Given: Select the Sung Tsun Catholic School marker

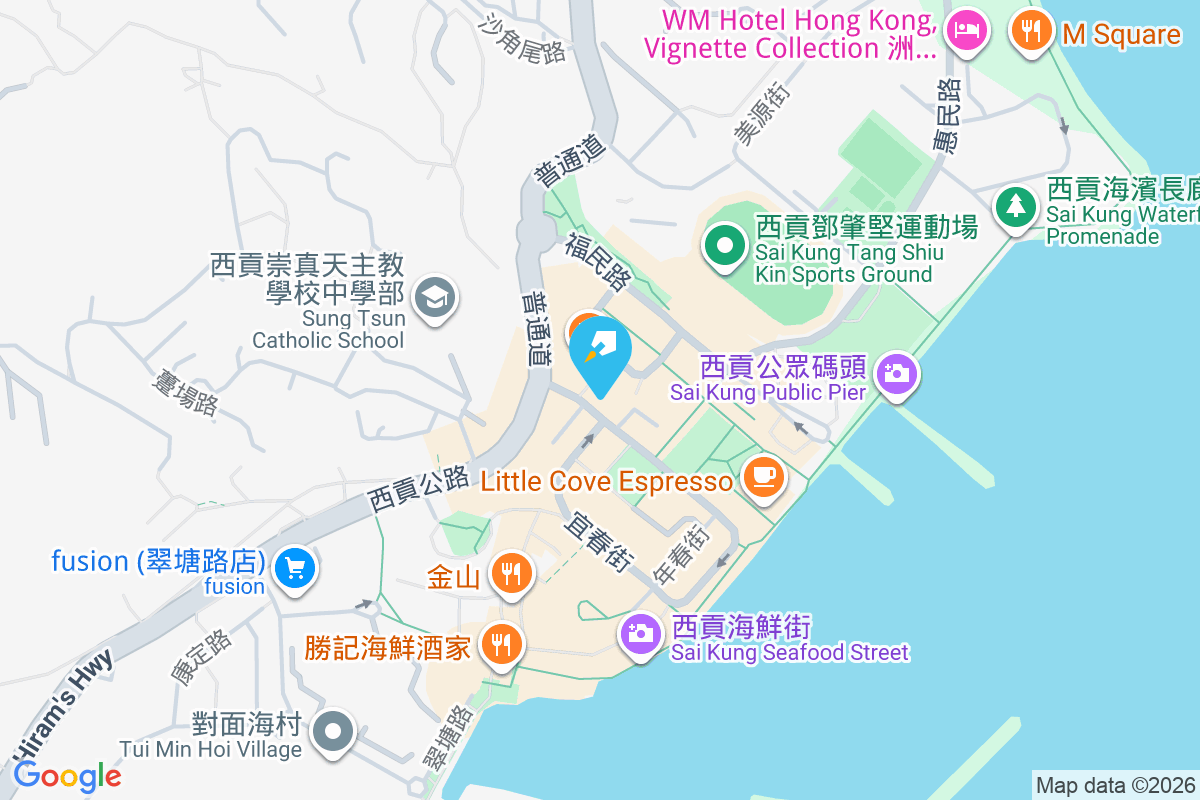Looking at the screenshot, I should [435, 297].
